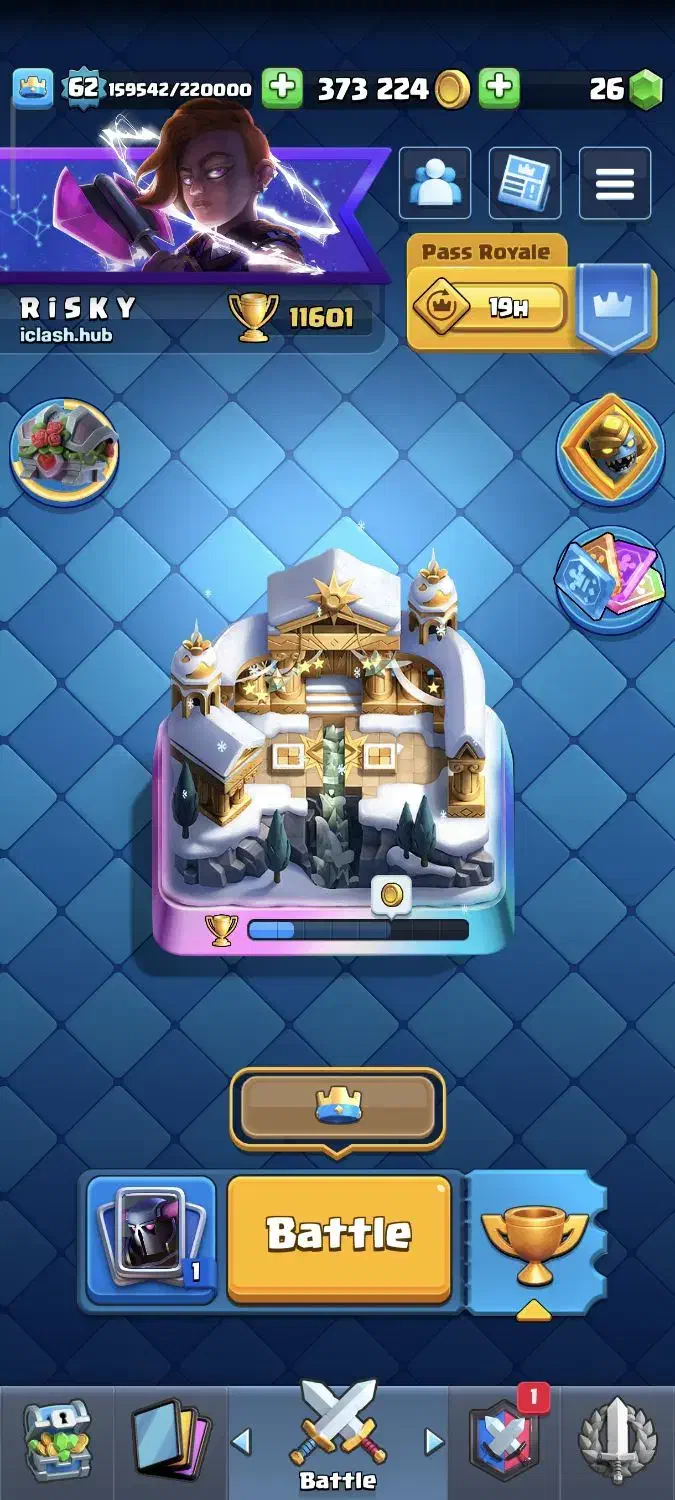Tap the King level 62 badge

(x=82, y=89)
